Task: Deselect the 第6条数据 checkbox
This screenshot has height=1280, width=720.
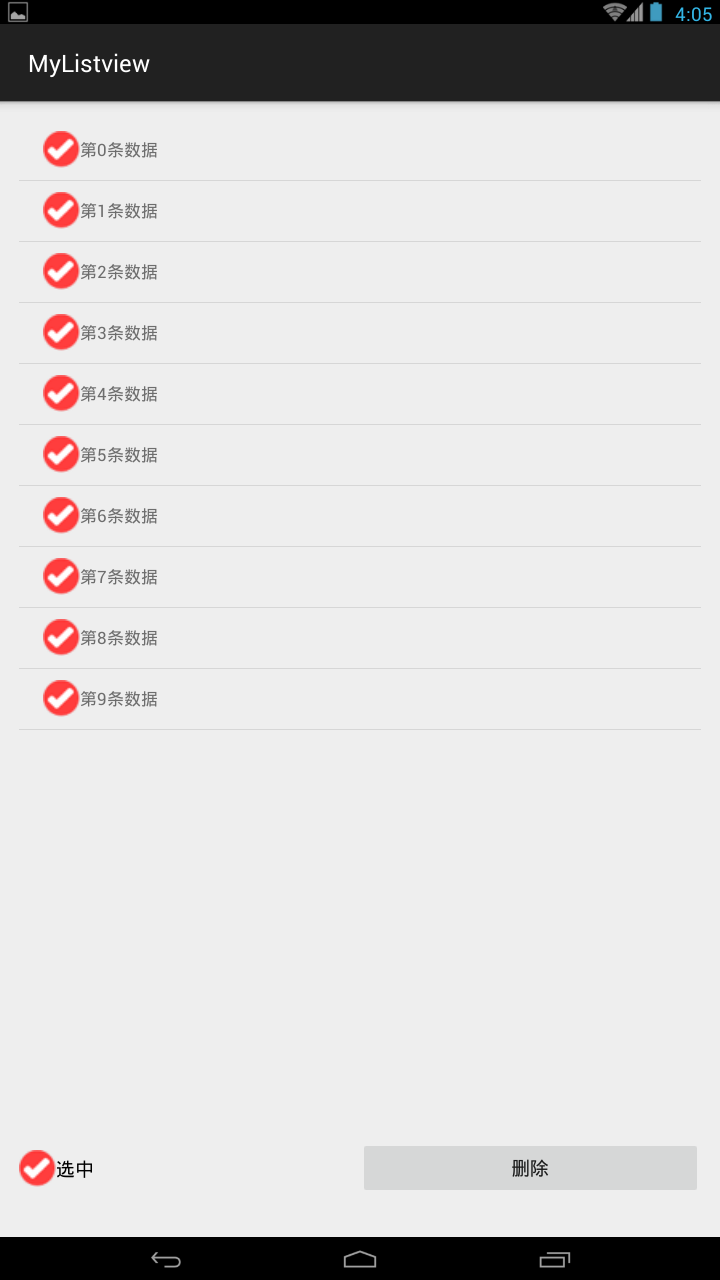Action: [x=61, y=515]
